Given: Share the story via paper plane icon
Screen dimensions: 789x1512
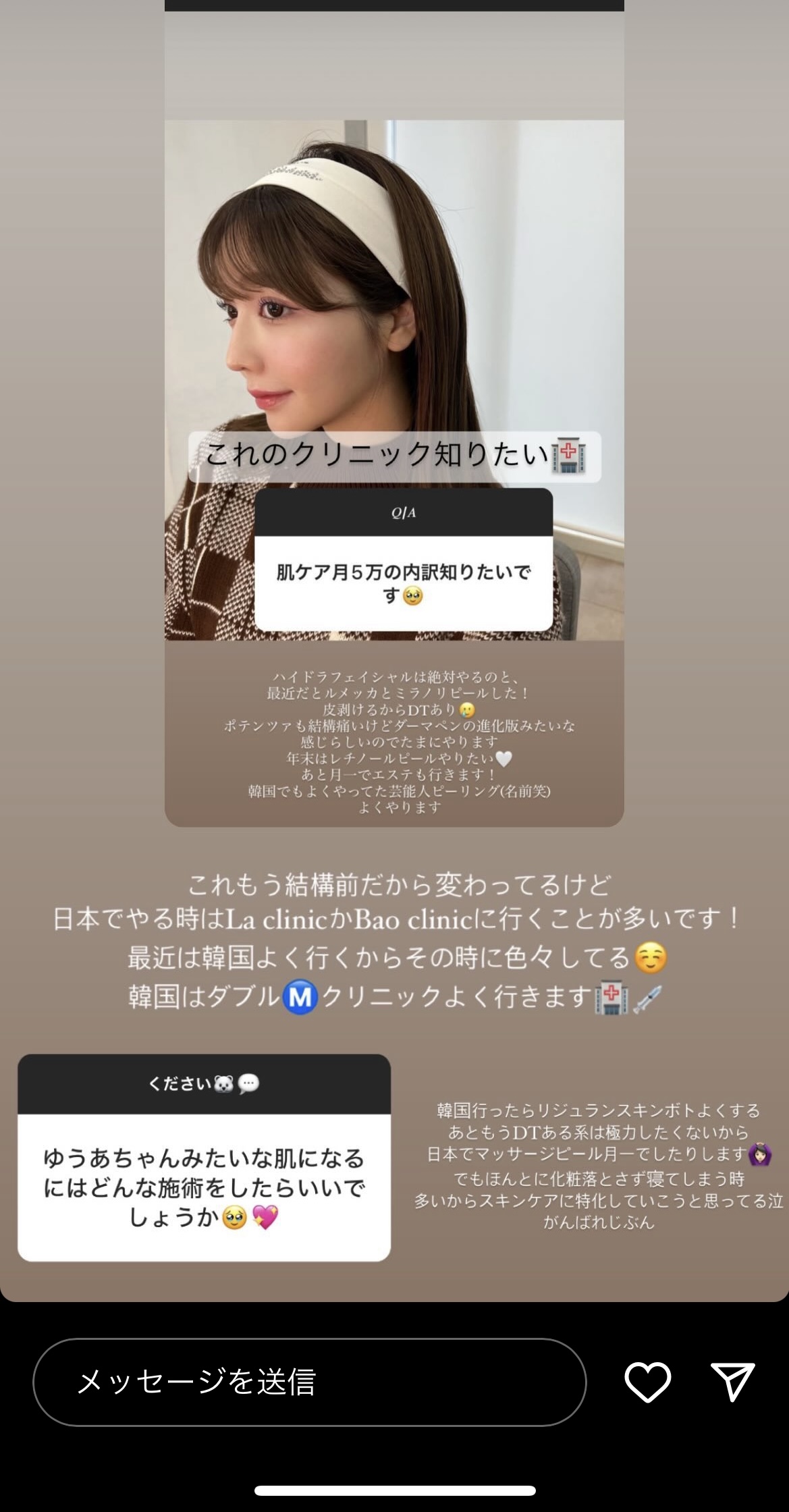Looking at the screenshot, I should (732, 1382).
